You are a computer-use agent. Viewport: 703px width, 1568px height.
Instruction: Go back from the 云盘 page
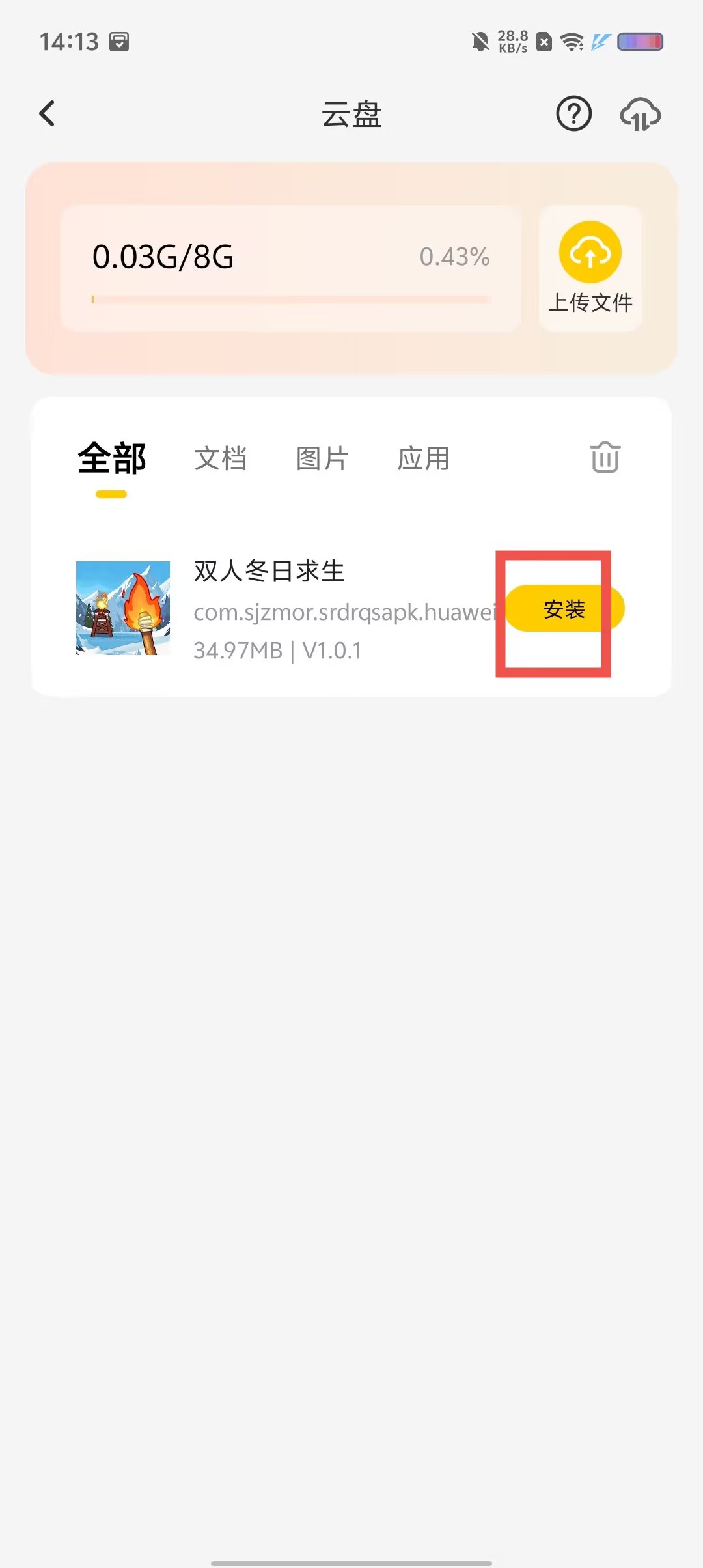[48, 114]
